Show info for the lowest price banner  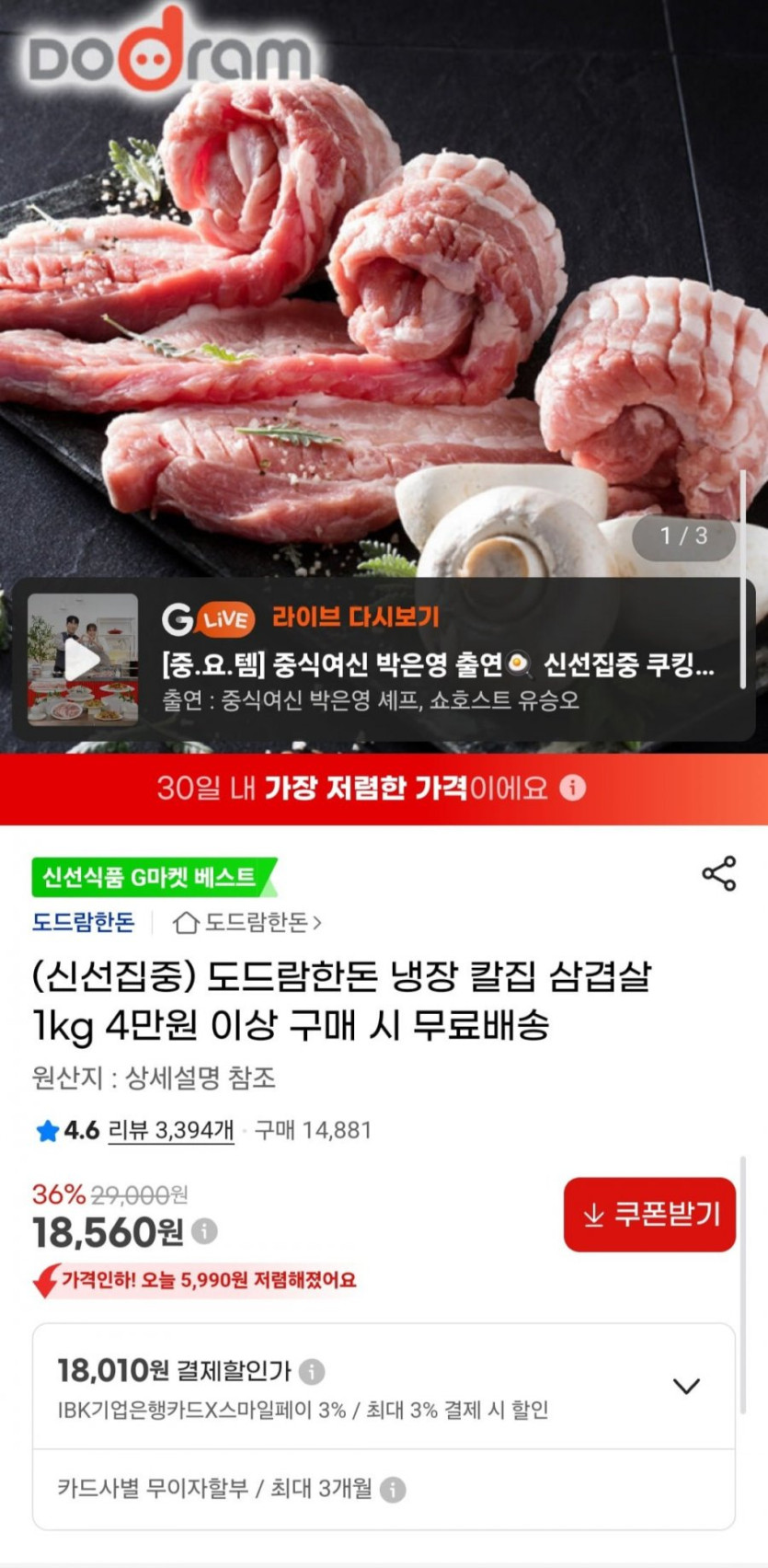coord(573,788)
